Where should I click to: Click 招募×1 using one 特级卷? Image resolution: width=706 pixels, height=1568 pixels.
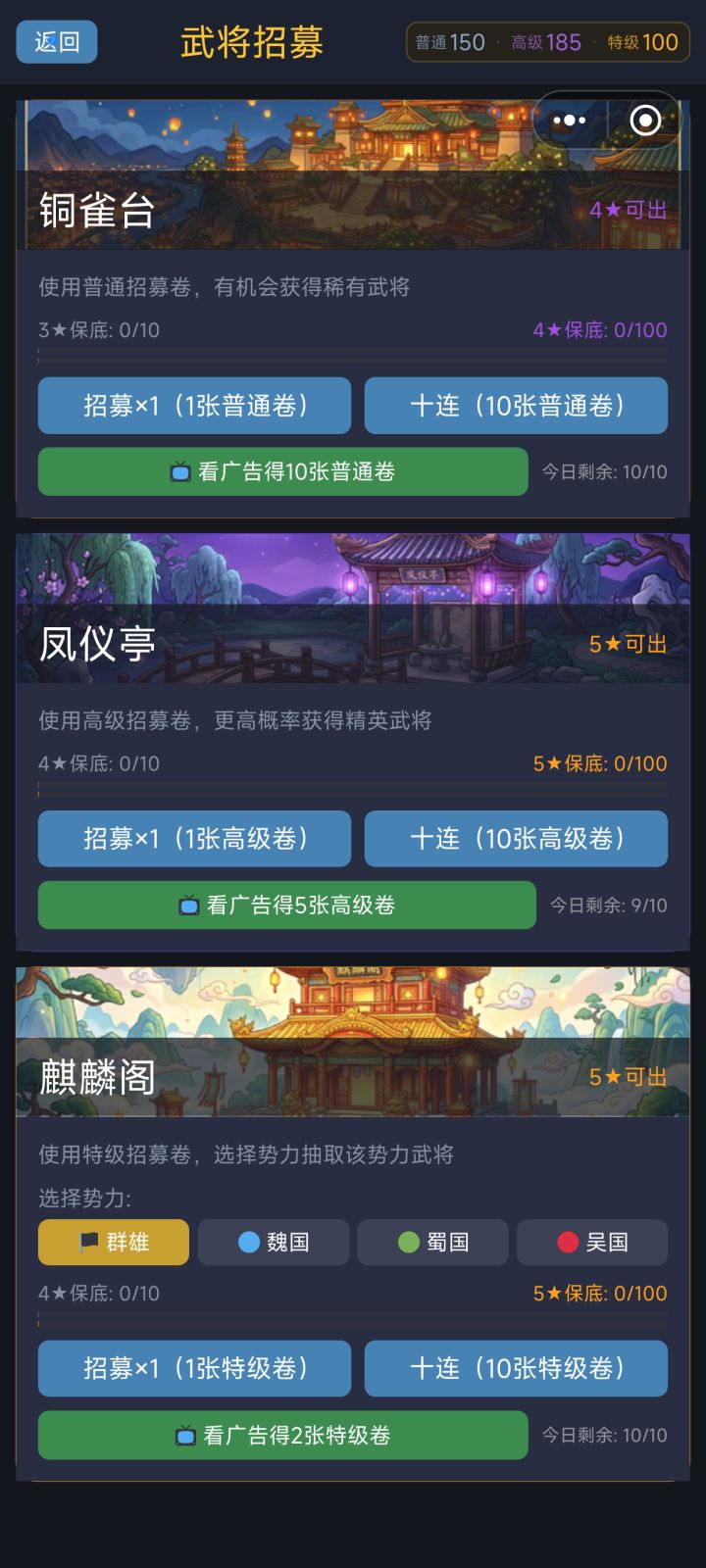pos(193,1369)
